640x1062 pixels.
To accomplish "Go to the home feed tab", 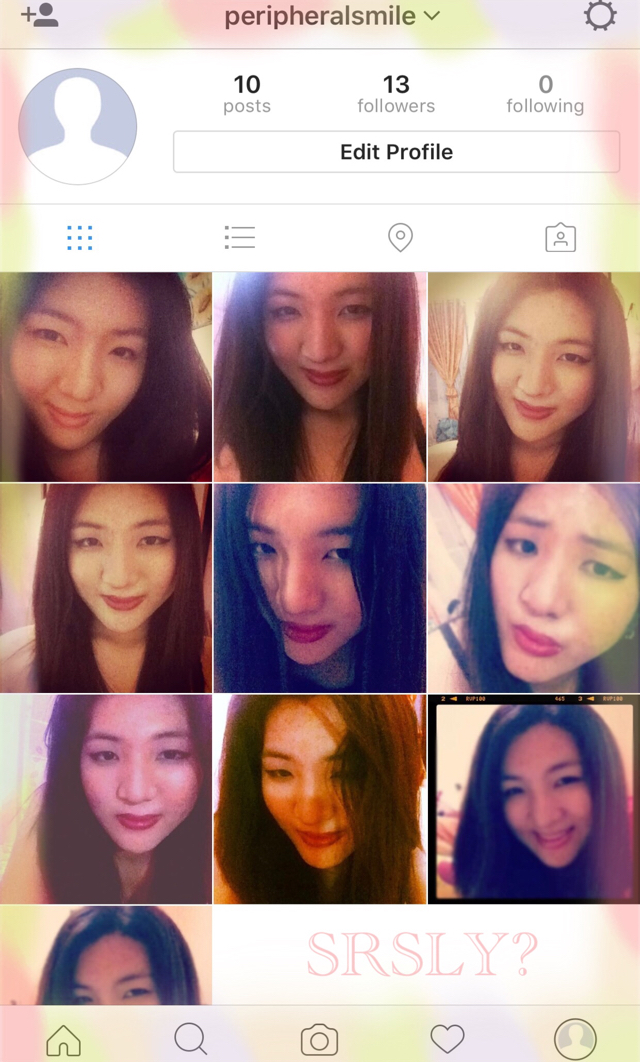I will coord(64,1039).
